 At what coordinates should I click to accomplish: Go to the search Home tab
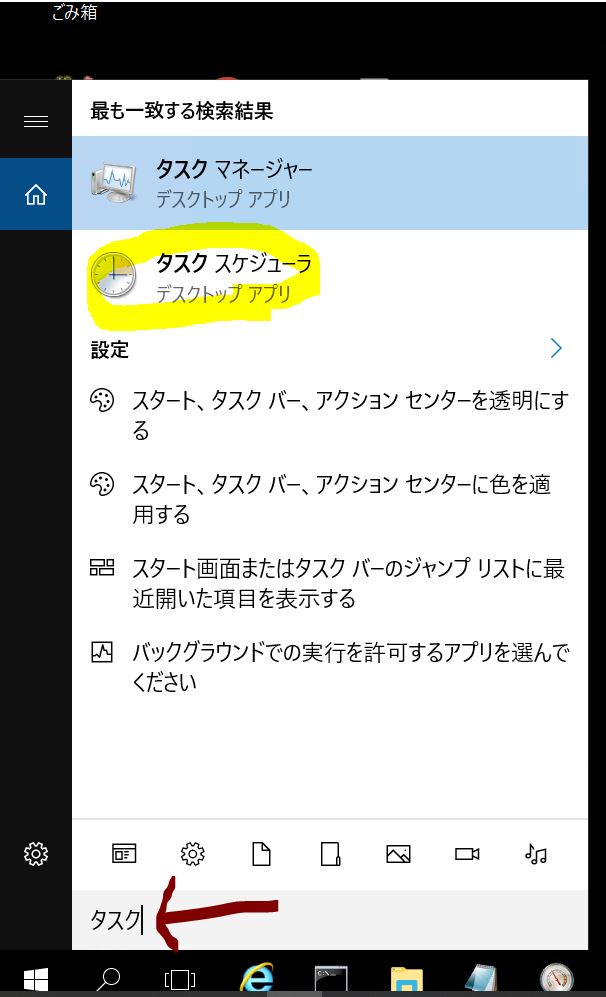(36, 195)
